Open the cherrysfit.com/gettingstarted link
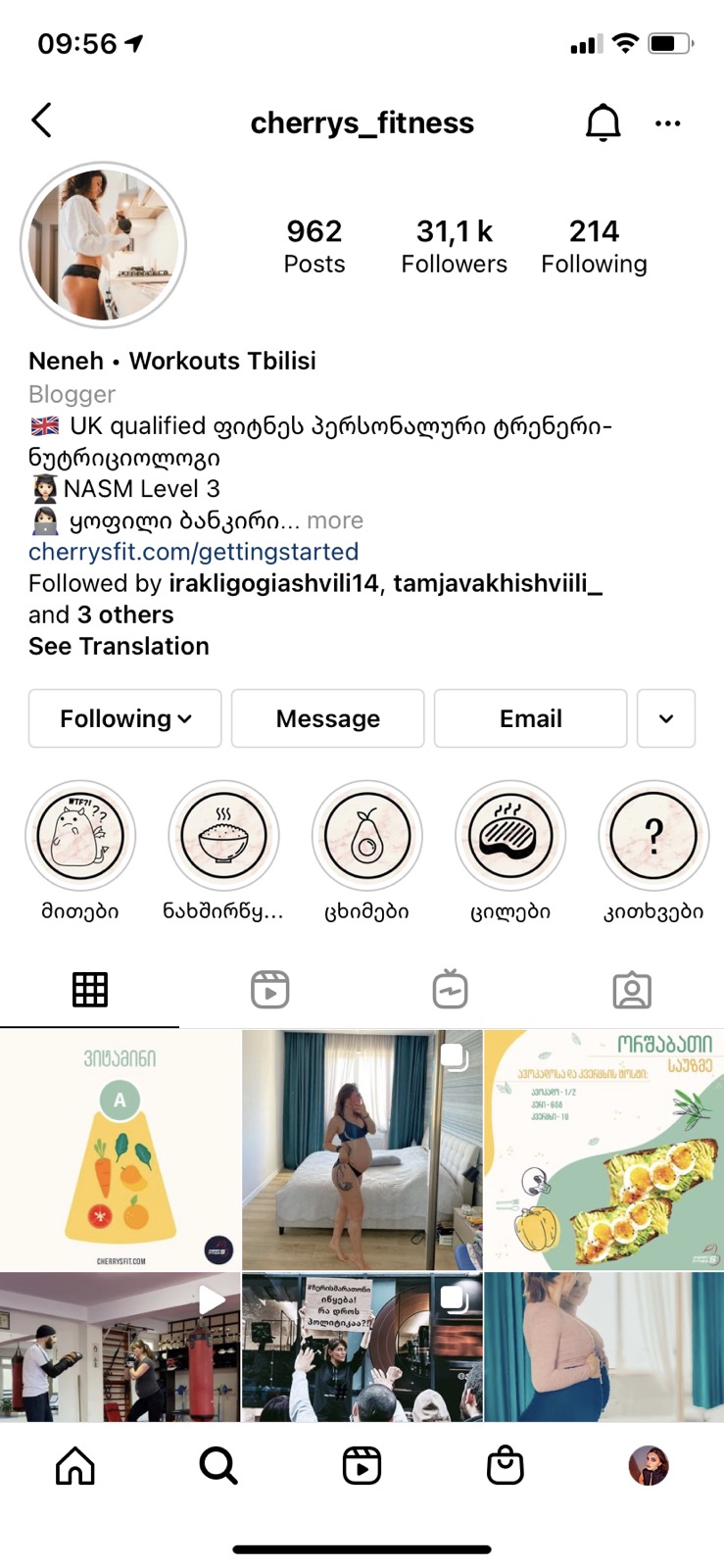 point(193,552)
